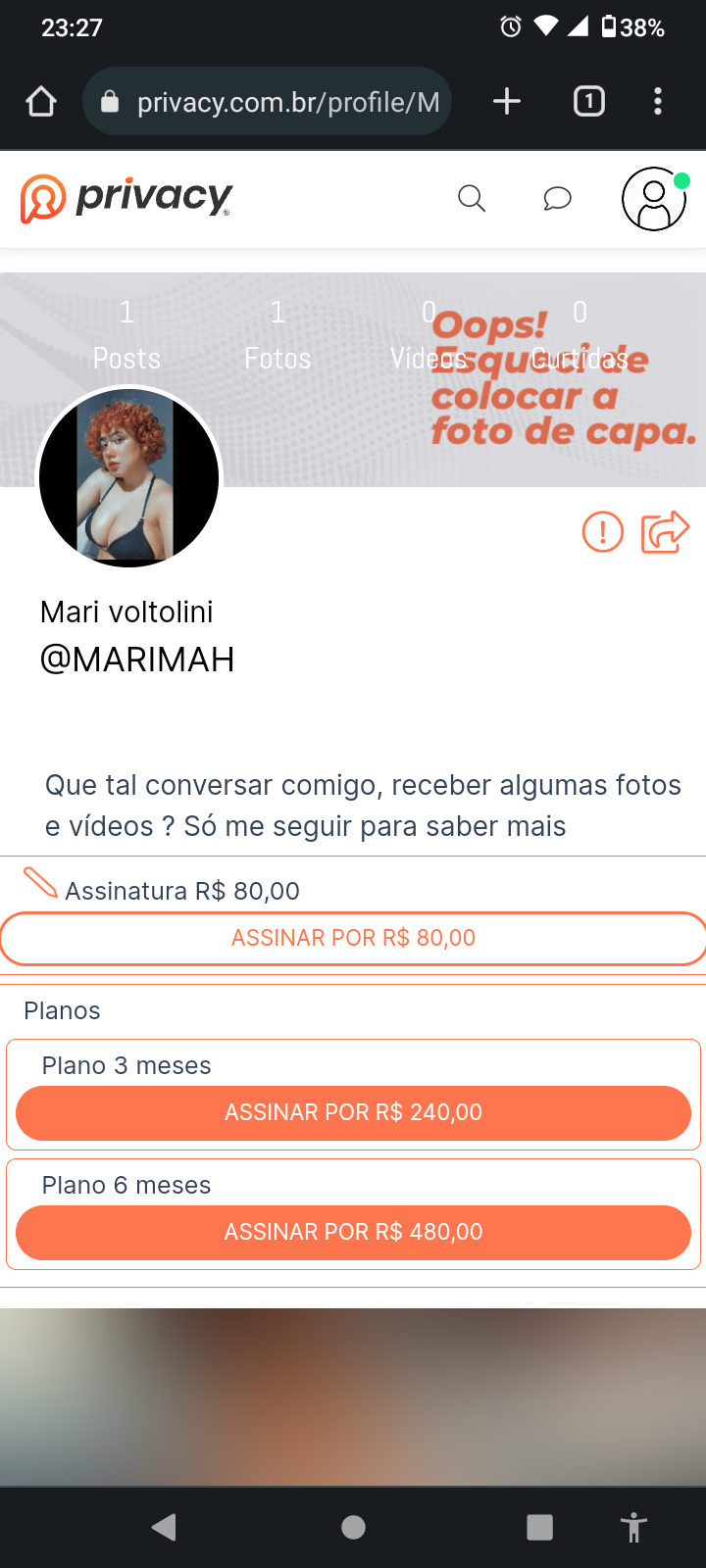Image resolution: width=706 pixels, height=1568 pixels.
Task: Open the blurred post below the plans
Action: pos(353,1396)
